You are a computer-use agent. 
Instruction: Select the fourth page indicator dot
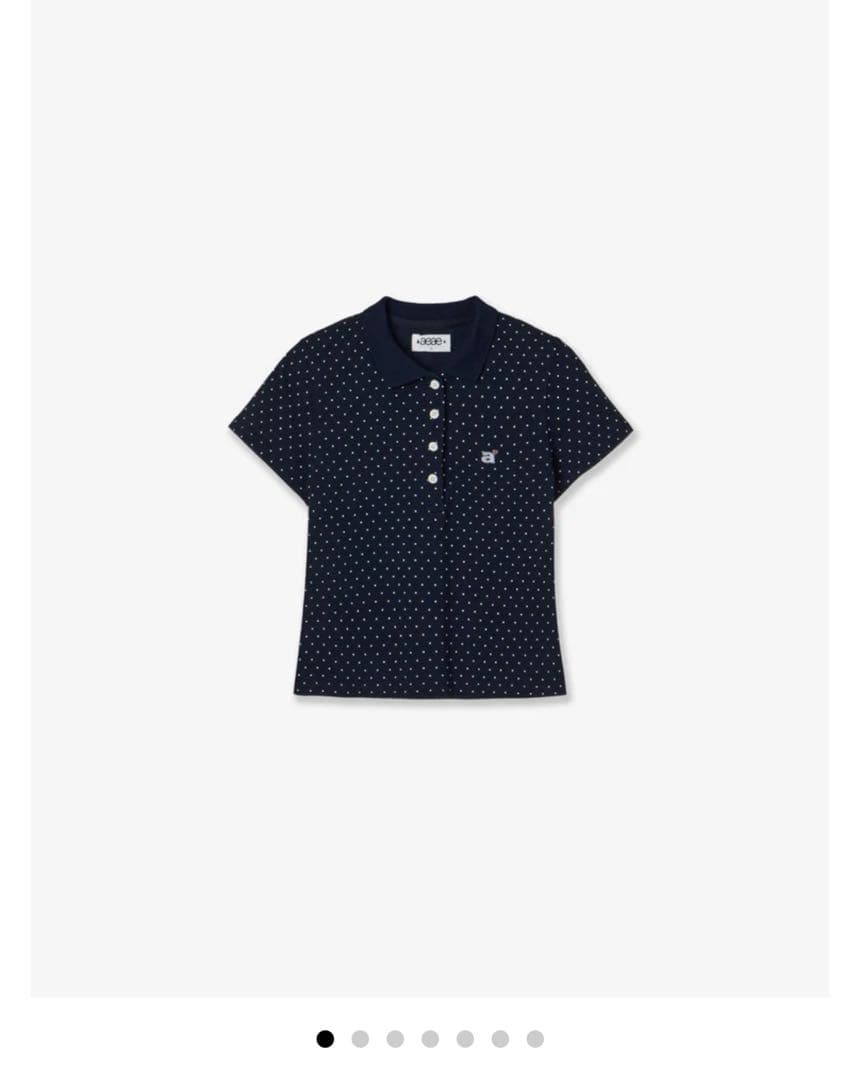pos(430,1039)
